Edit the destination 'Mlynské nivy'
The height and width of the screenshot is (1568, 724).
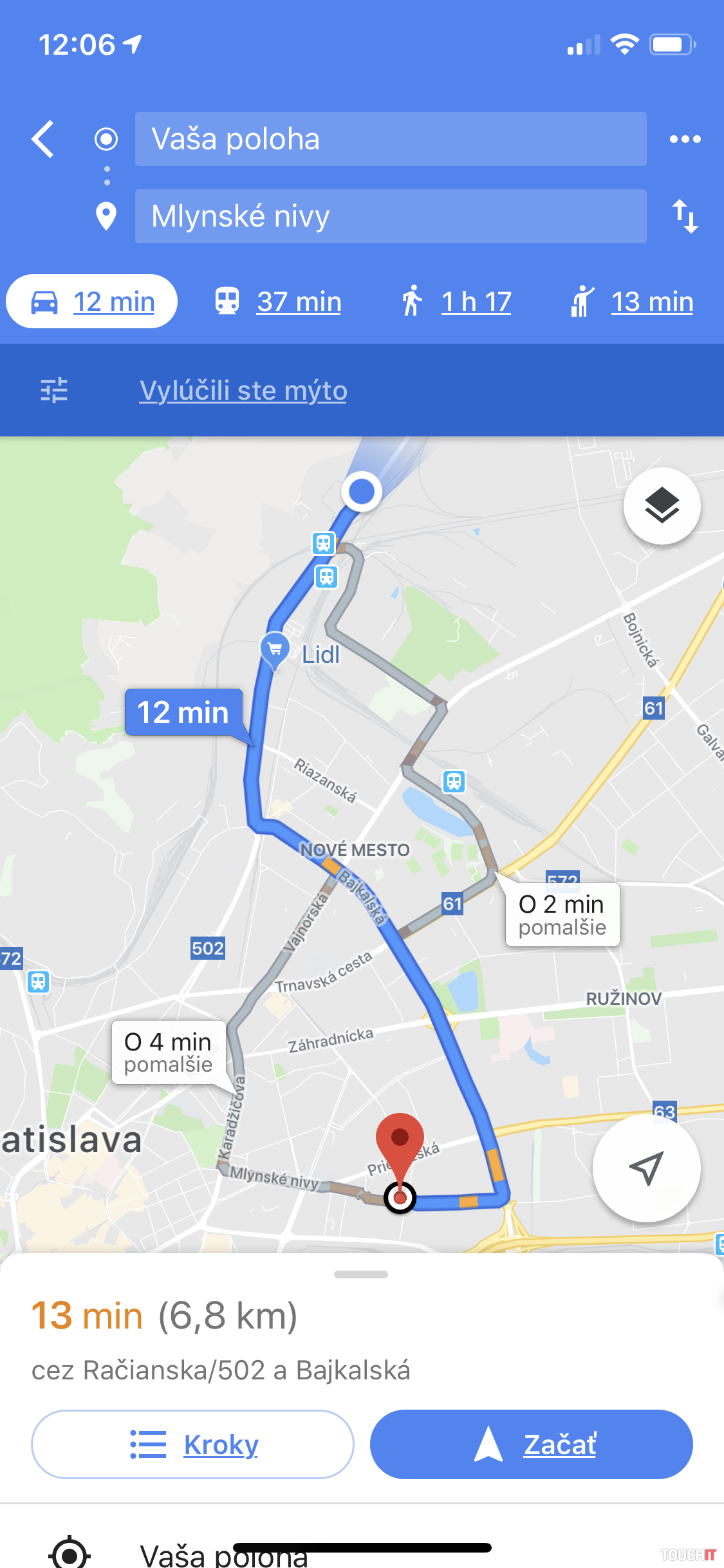(x=390, y=216)
